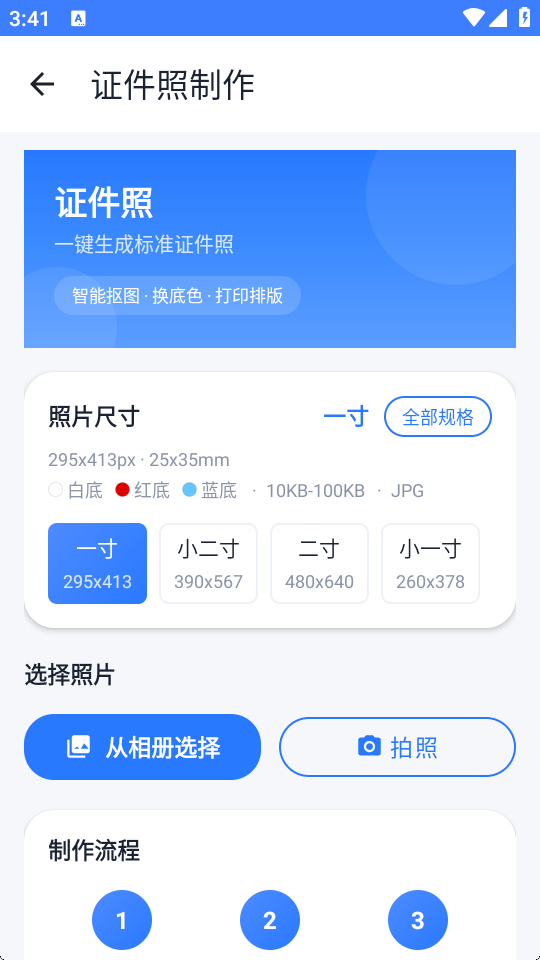Tap 从相册选择 to pick a photo

pos(143,747)
